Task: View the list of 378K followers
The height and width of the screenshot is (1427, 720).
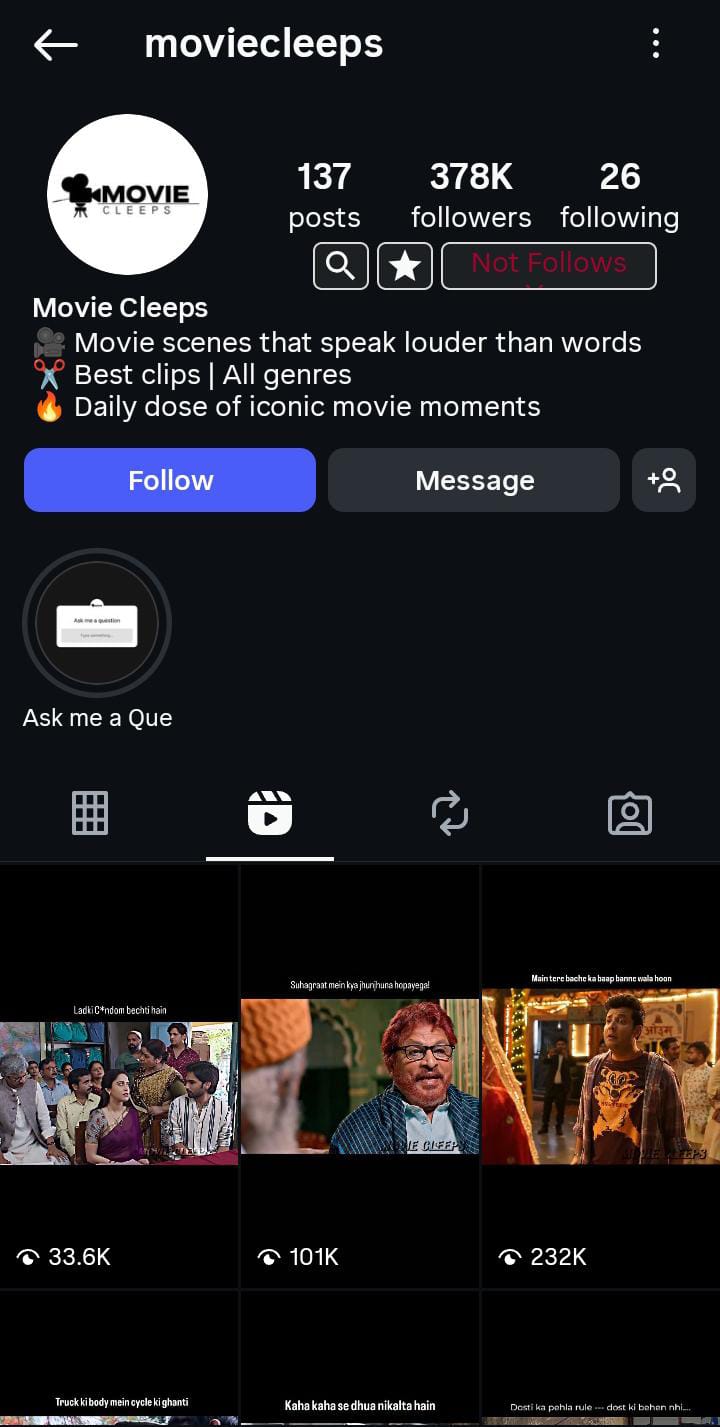Action: [471, 195]
